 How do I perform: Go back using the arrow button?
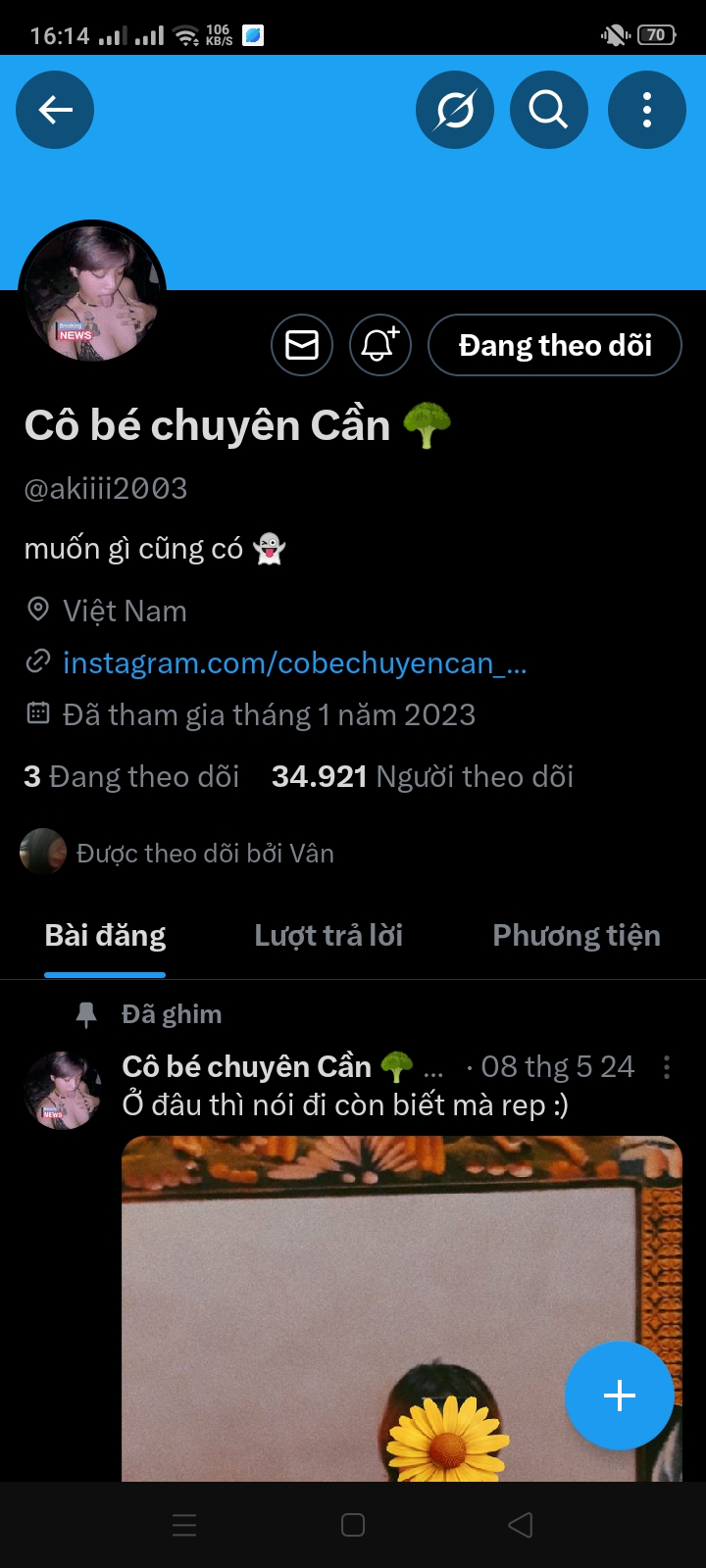[55, 110]
